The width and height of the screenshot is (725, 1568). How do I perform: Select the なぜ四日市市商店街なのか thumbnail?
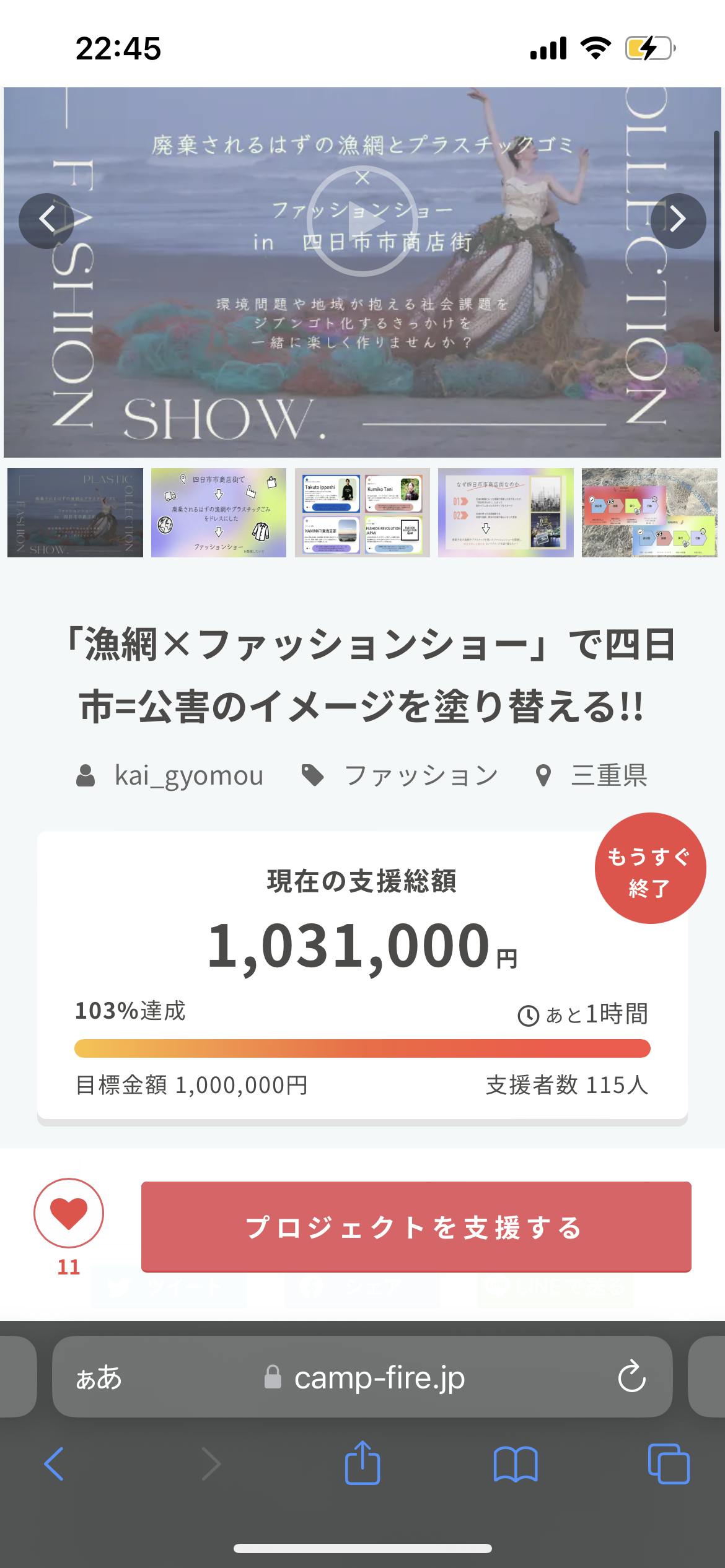[x=506, y=513]
